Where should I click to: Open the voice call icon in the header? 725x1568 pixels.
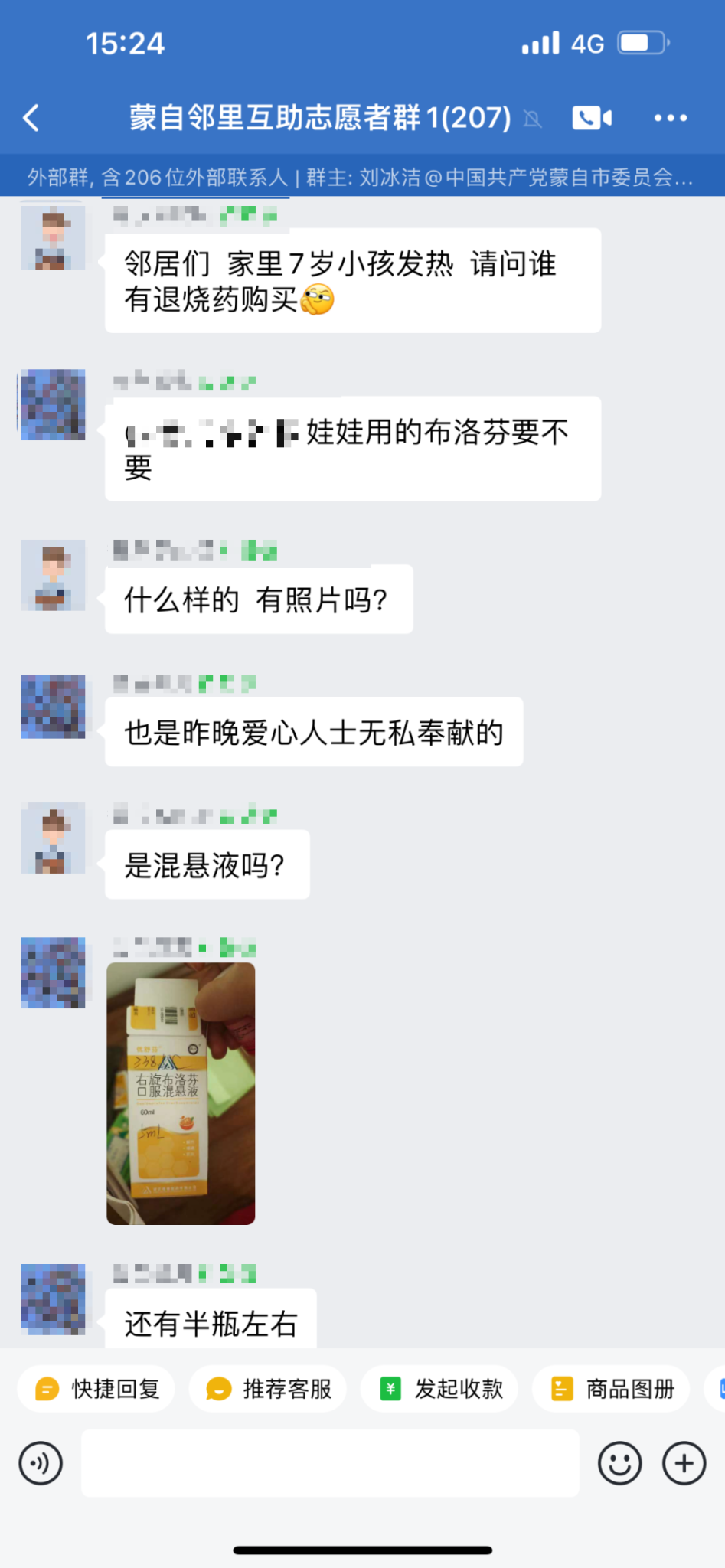point(591,118)
